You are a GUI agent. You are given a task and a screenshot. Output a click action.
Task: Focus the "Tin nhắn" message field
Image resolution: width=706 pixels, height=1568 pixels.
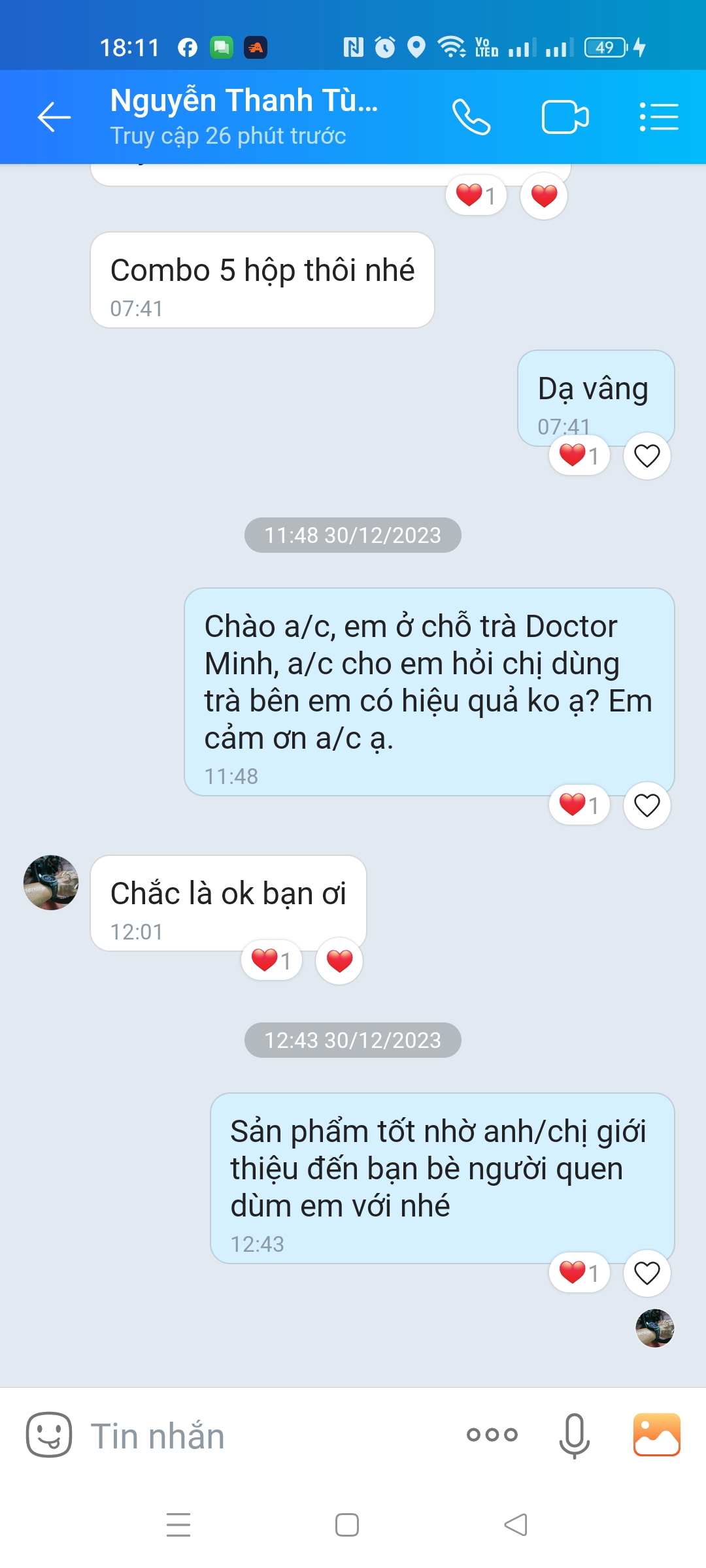click(261, 1436)
